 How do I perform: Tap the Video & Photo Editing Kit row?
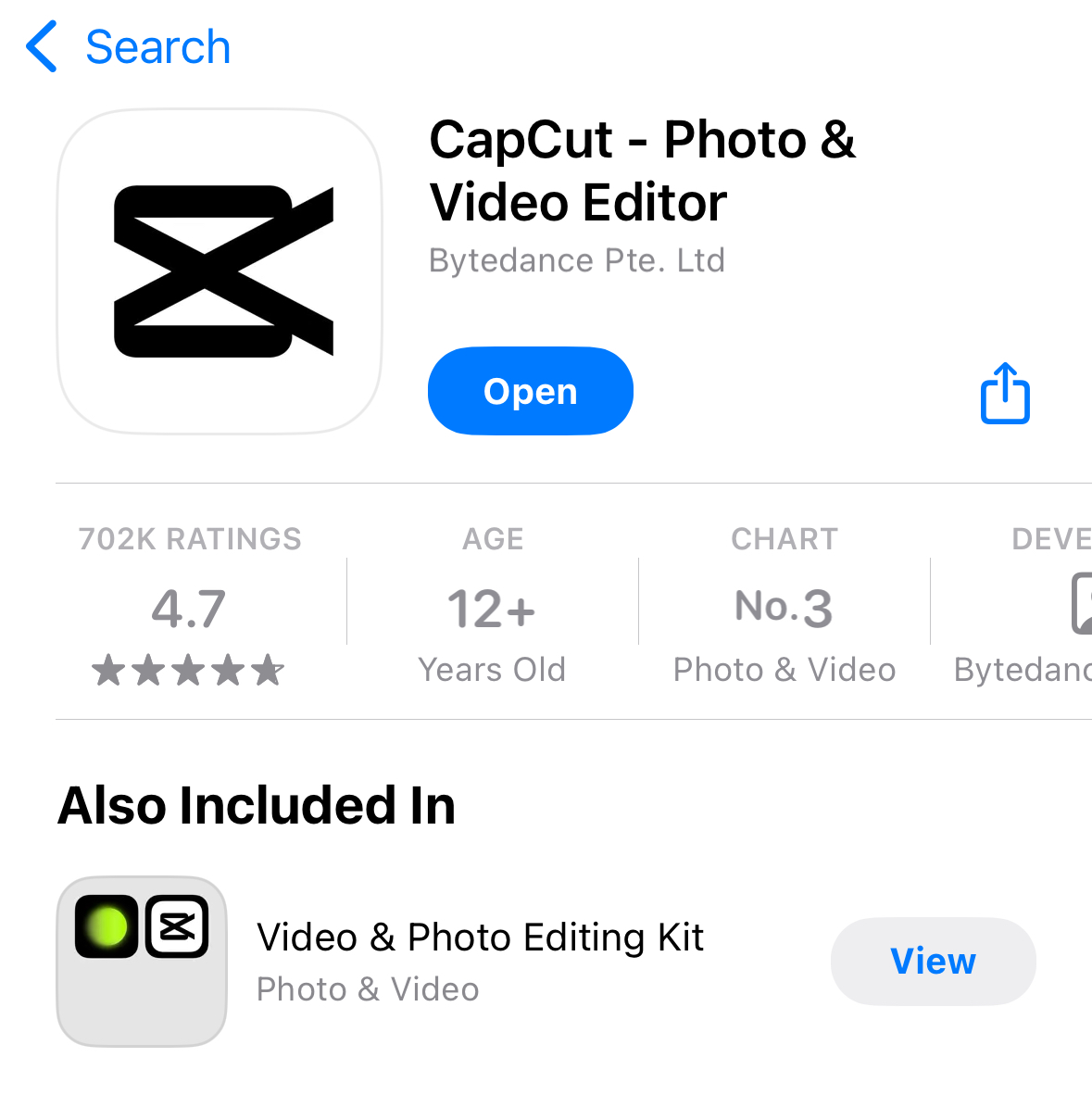point(480,961)
